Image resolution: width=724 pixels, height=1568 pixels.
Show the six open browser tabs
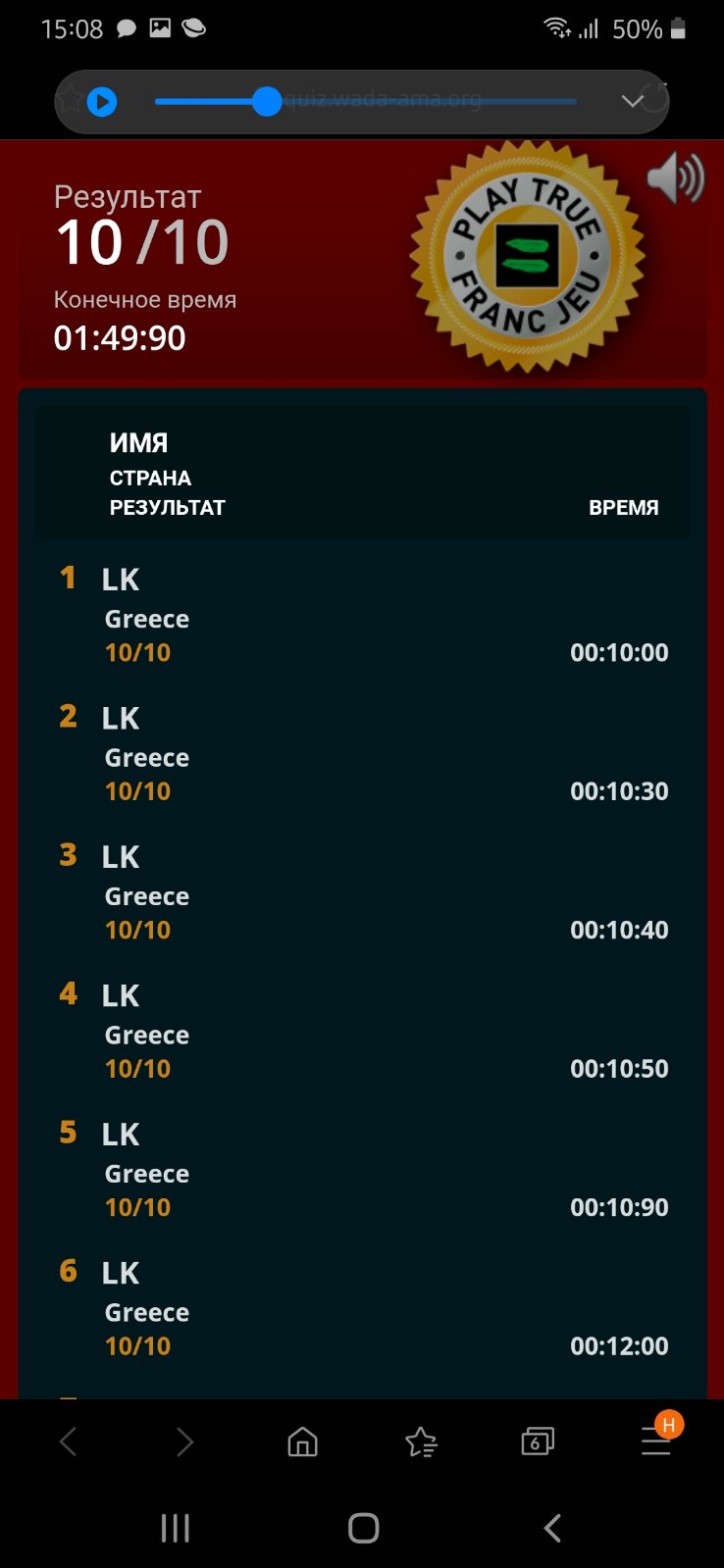[538, 1441]
